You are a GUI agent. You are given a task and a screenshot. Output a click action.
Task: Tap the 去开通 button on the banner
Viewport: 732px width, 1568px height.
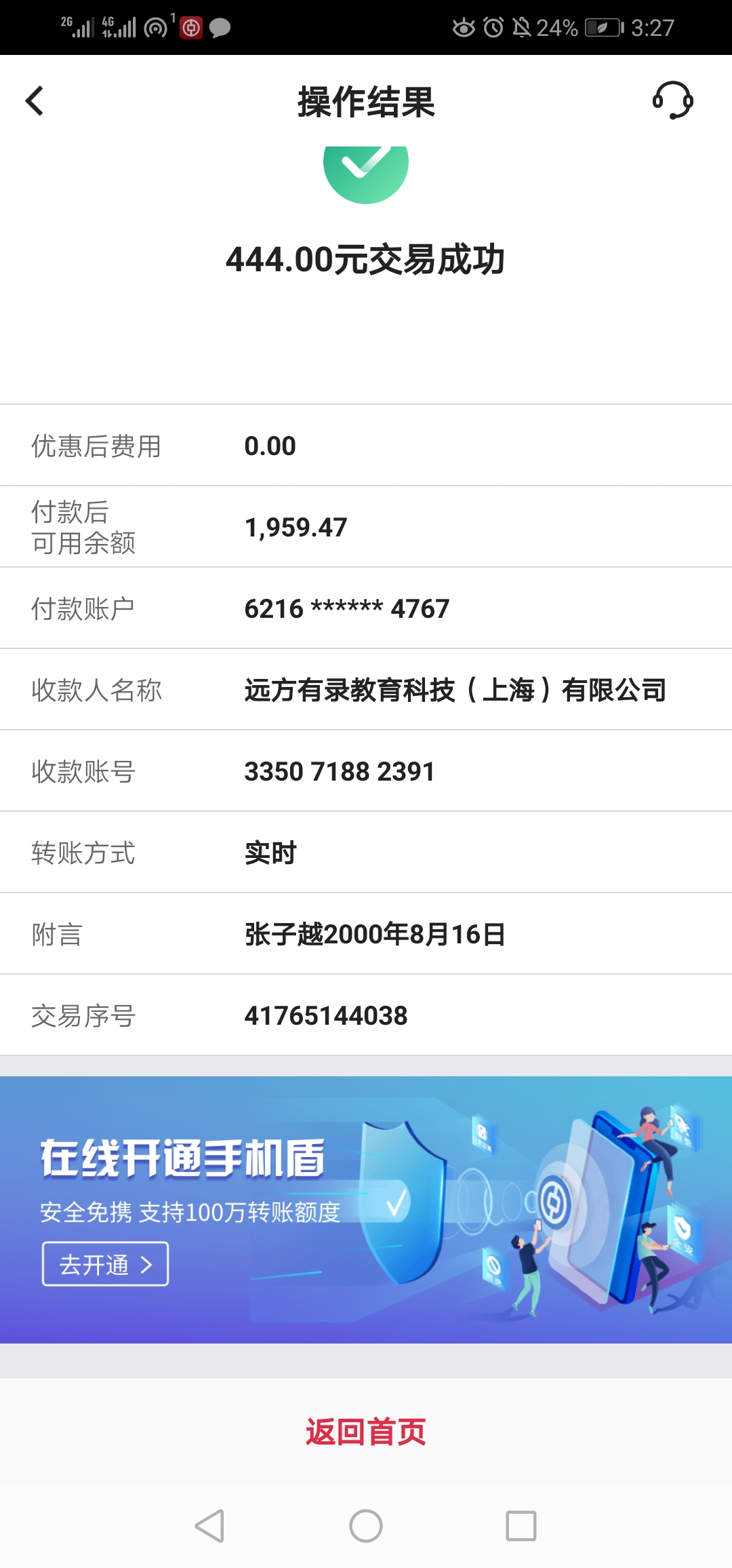pos(106,1264)
